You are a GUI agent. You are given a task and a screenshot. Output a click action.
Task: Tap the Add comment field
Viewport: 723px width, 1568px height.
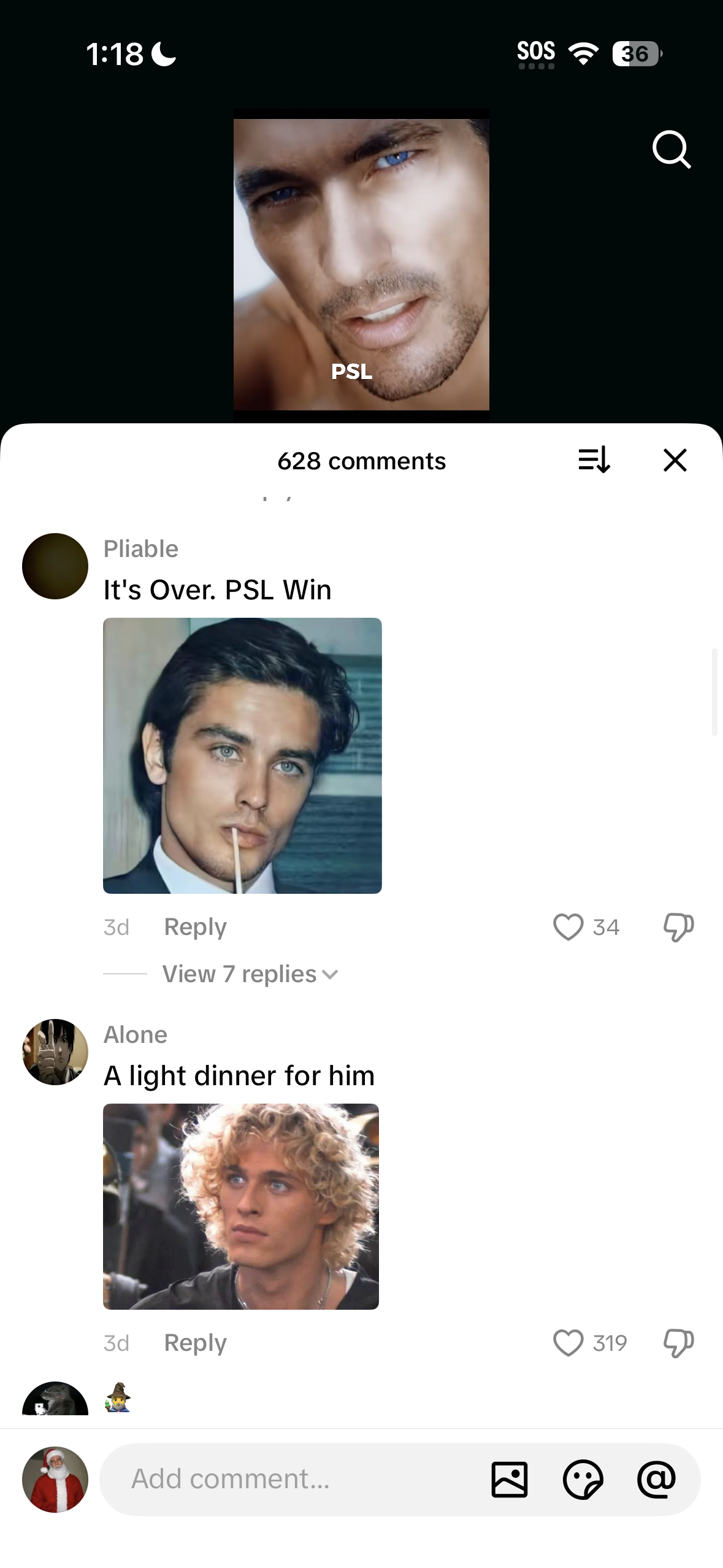(288, 1479)
